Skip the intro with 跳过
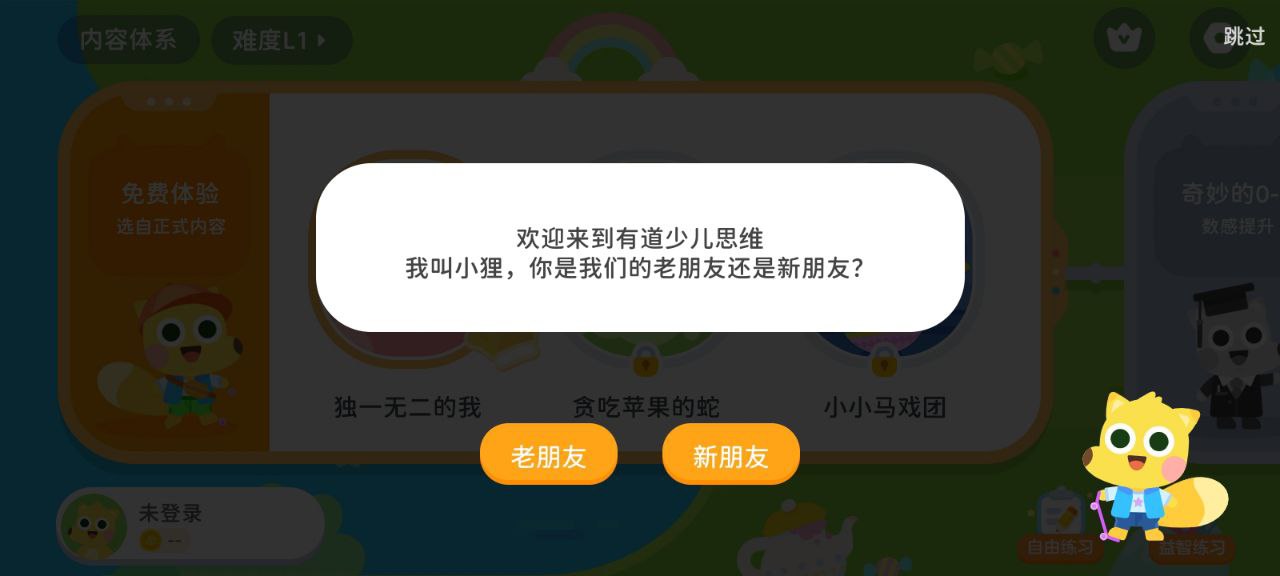Screen dimensions: 1280x576 [x=1243, y=37]
